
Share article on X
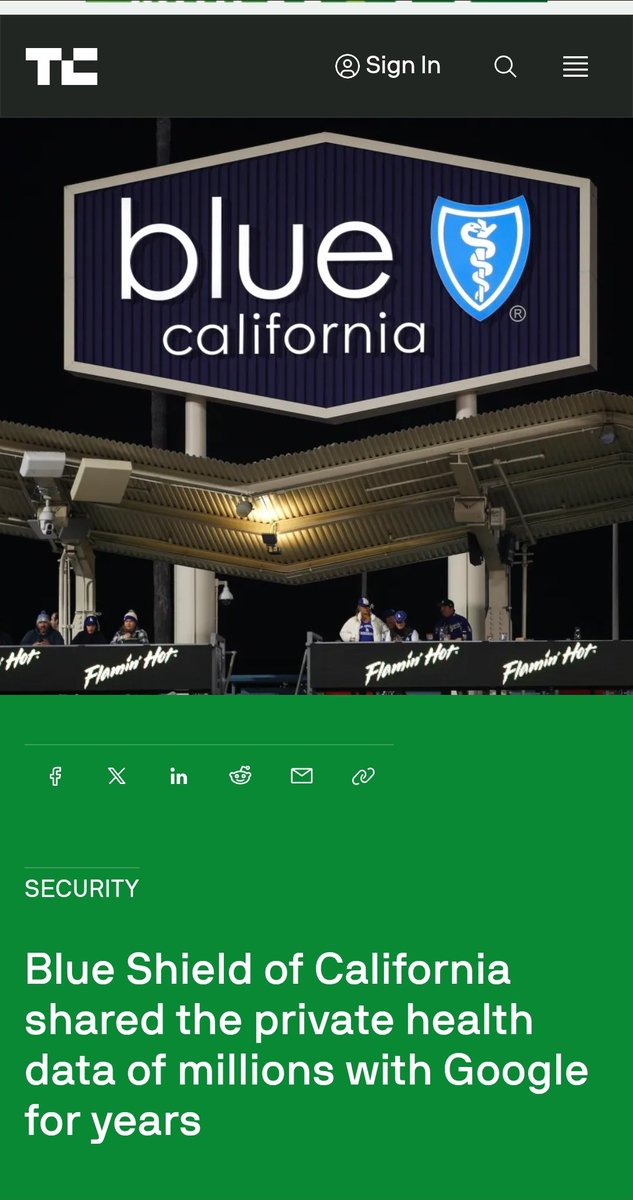(117, 776)
